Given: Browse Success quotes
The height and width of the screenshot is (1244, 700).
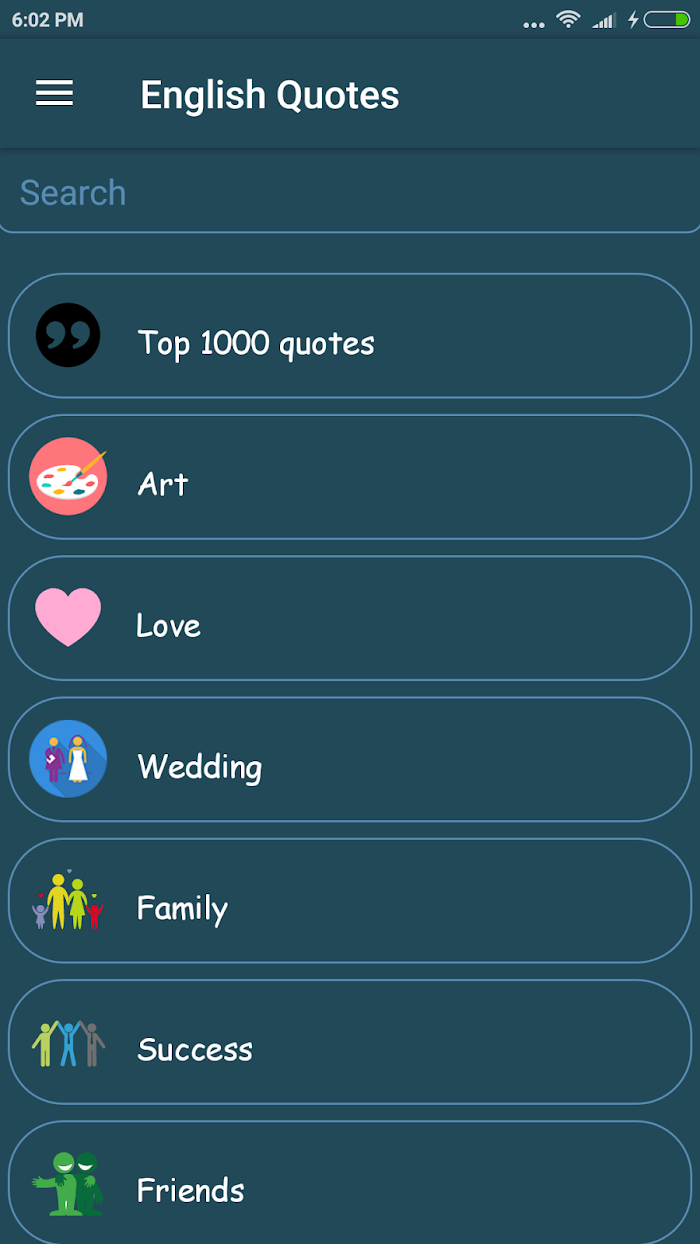Looking at the screenshot, I should coord(350,1042).
